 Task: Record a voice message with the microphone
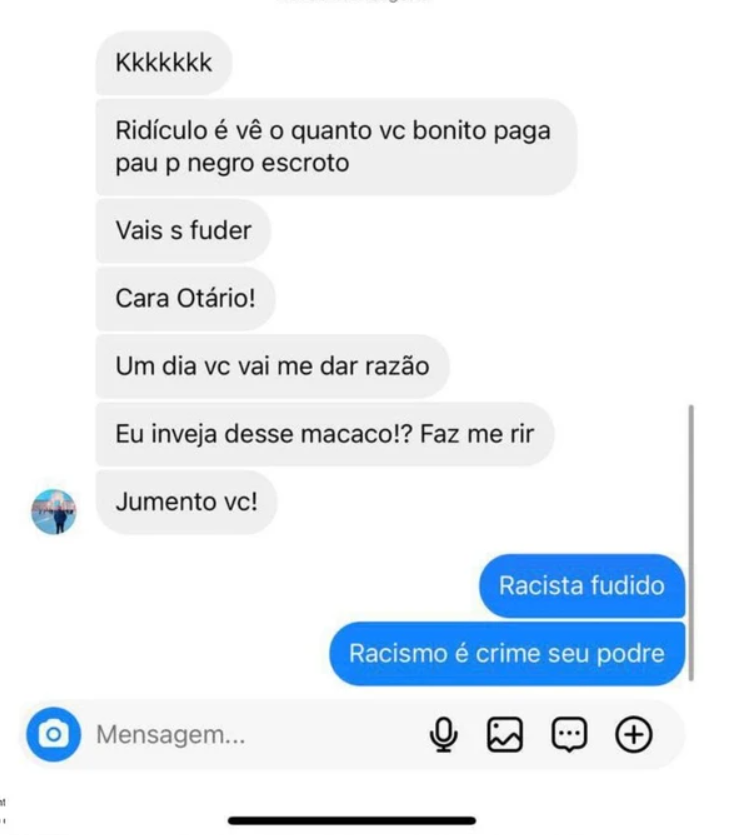click(x=443, y=736)
